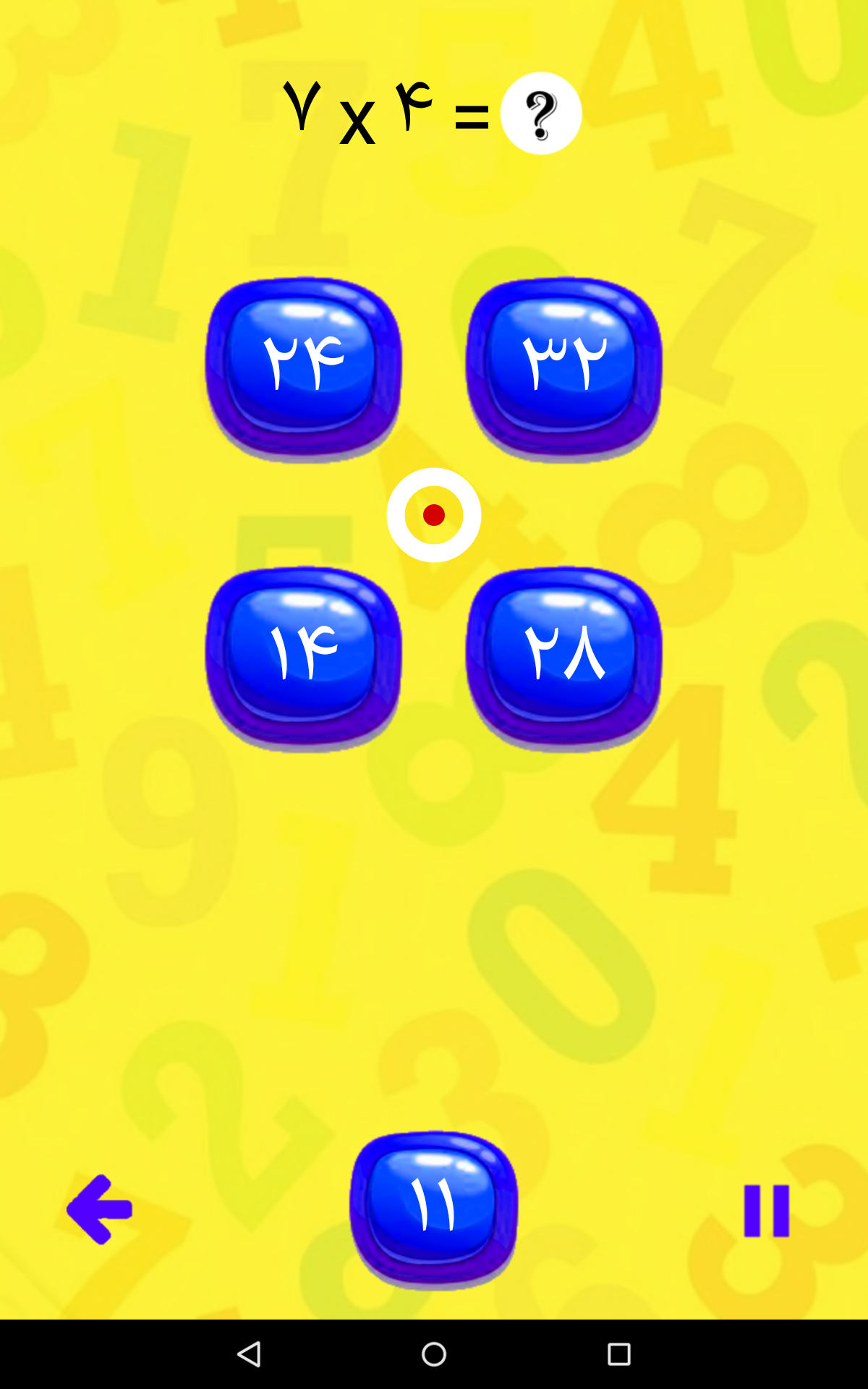Go back with the purple arrow

point(100,1210)
